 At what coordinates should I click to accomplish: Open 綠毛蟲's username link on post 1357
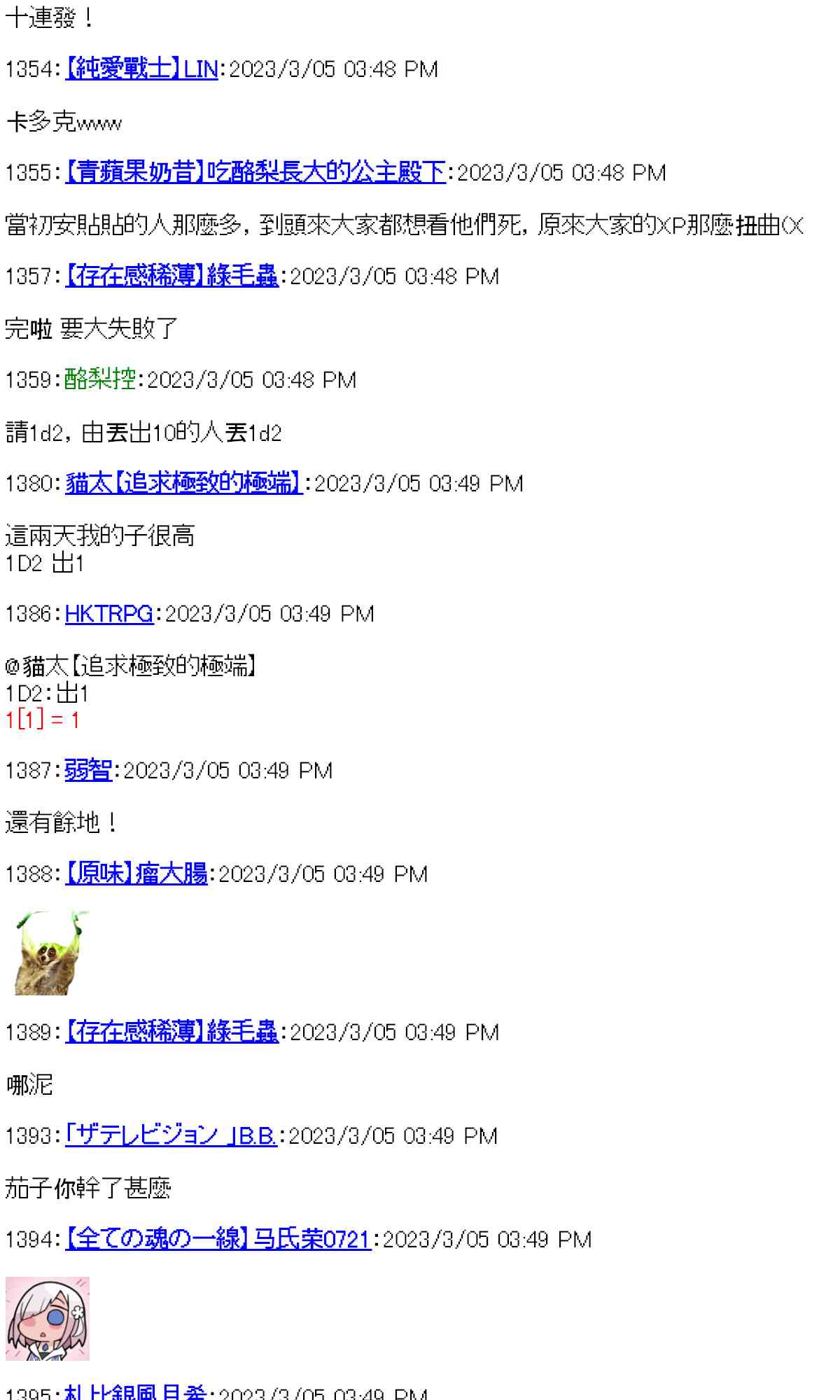pyautogui.click(x=171, y=276)
